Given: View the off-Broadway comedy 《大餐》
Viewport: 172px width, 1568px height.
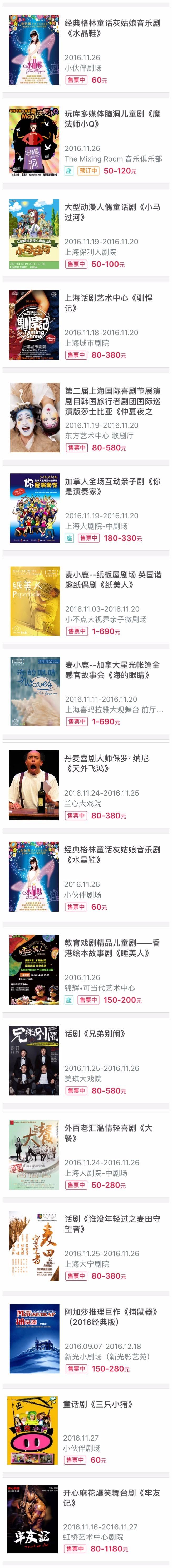Looking at the screenshot, I should pyautogui.click(x=112, y=1133).
